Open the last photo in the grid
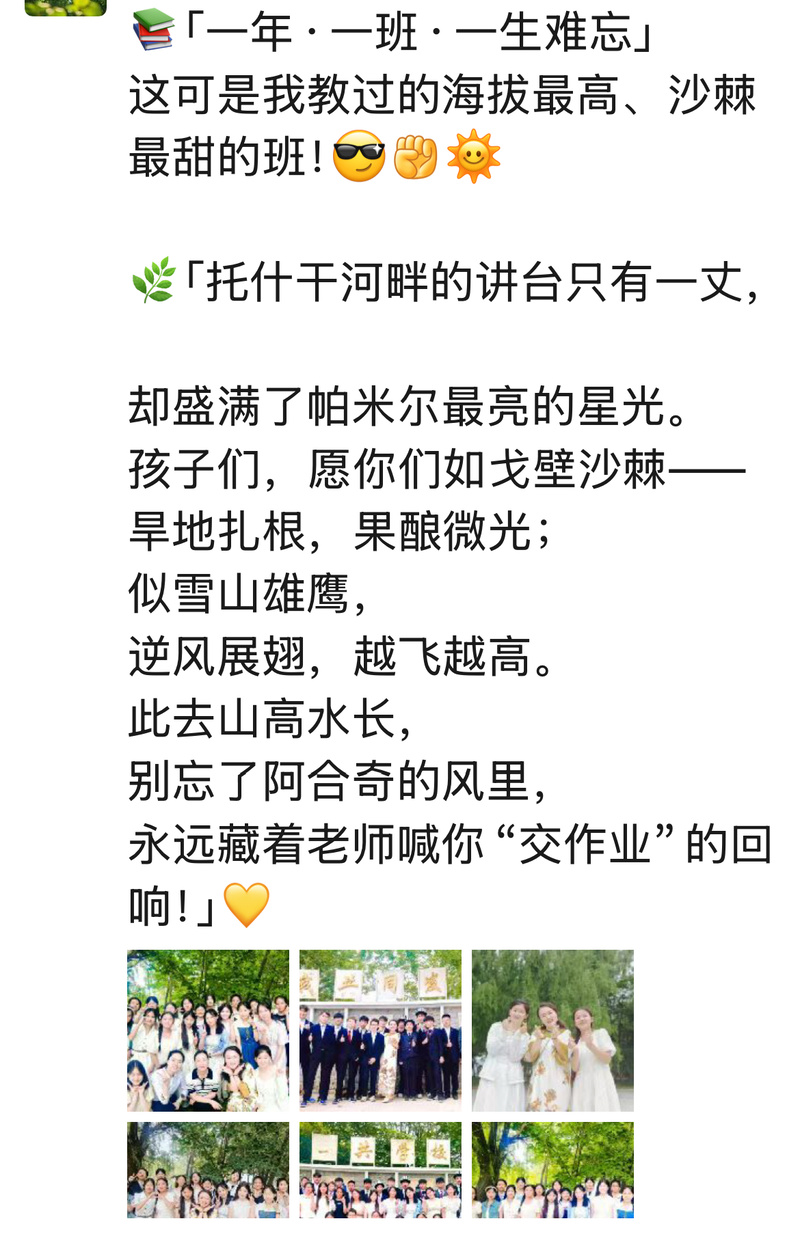This screenshot has width=800, height=1234. click(552, 1170)
